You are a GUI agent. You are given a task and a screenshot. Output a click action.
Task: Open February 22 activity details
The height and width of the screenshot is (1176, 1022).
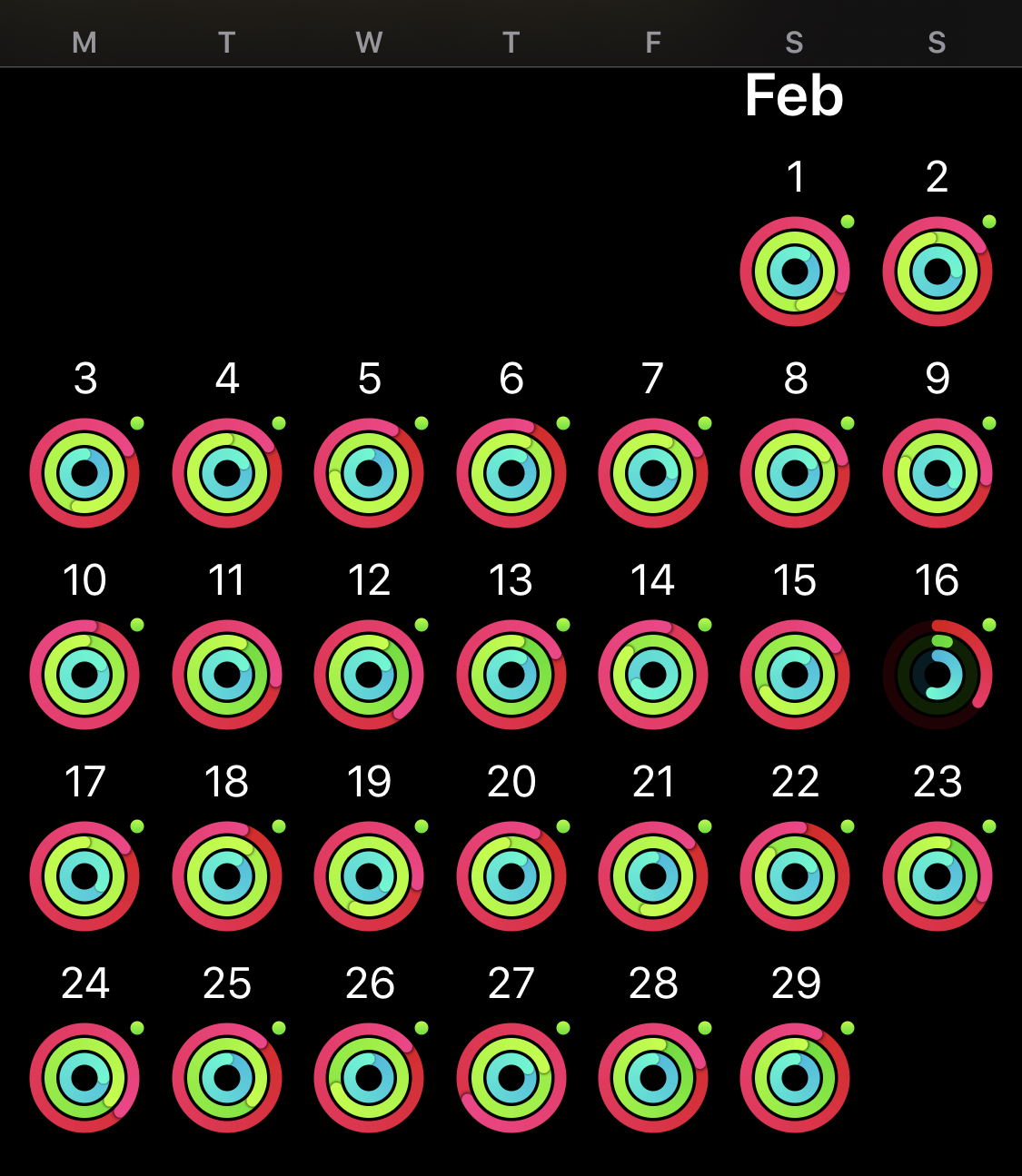pyautogui.click(x=795, y=876)
